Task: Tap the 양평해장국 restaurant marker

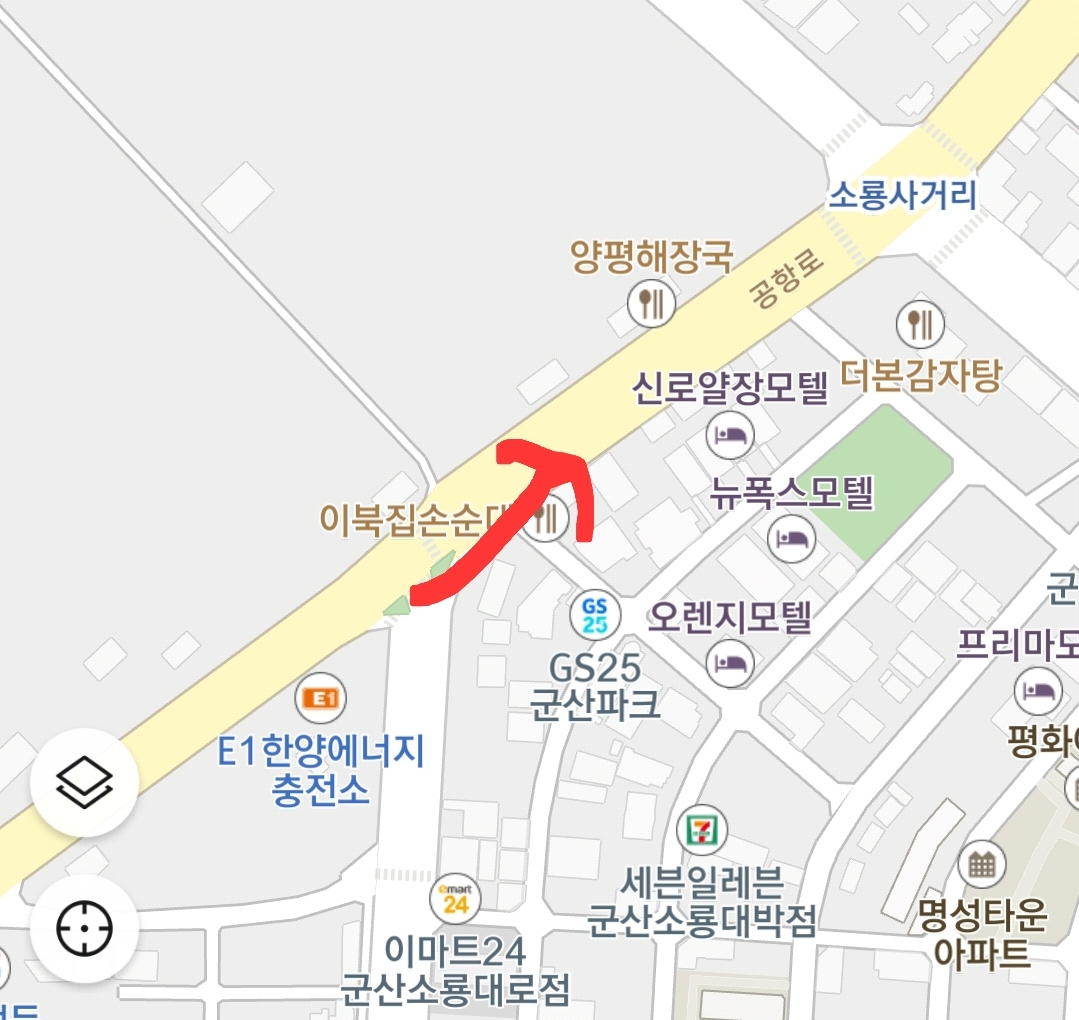Action: (x=651, y=303)
